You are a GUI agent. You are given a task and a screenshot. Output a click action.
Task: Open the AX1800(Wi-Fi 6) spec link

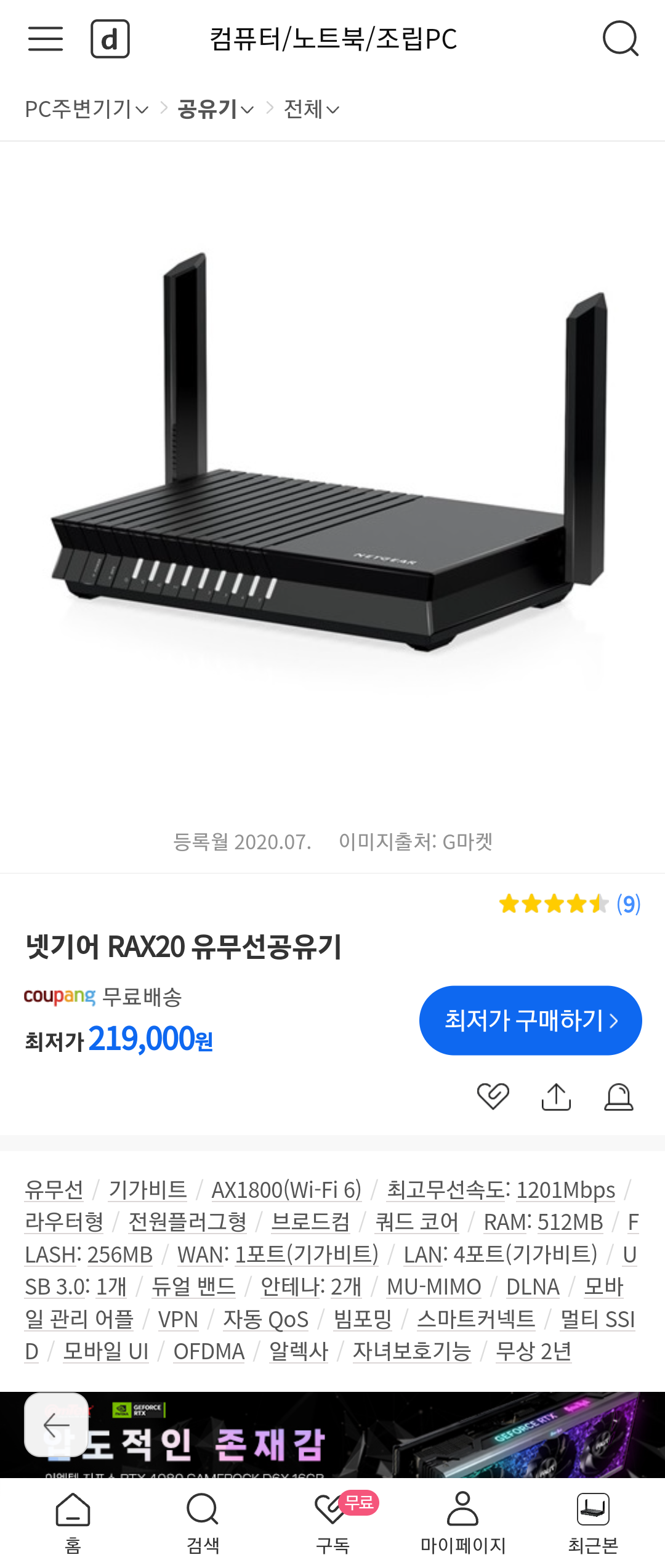tap(286, 1190)
